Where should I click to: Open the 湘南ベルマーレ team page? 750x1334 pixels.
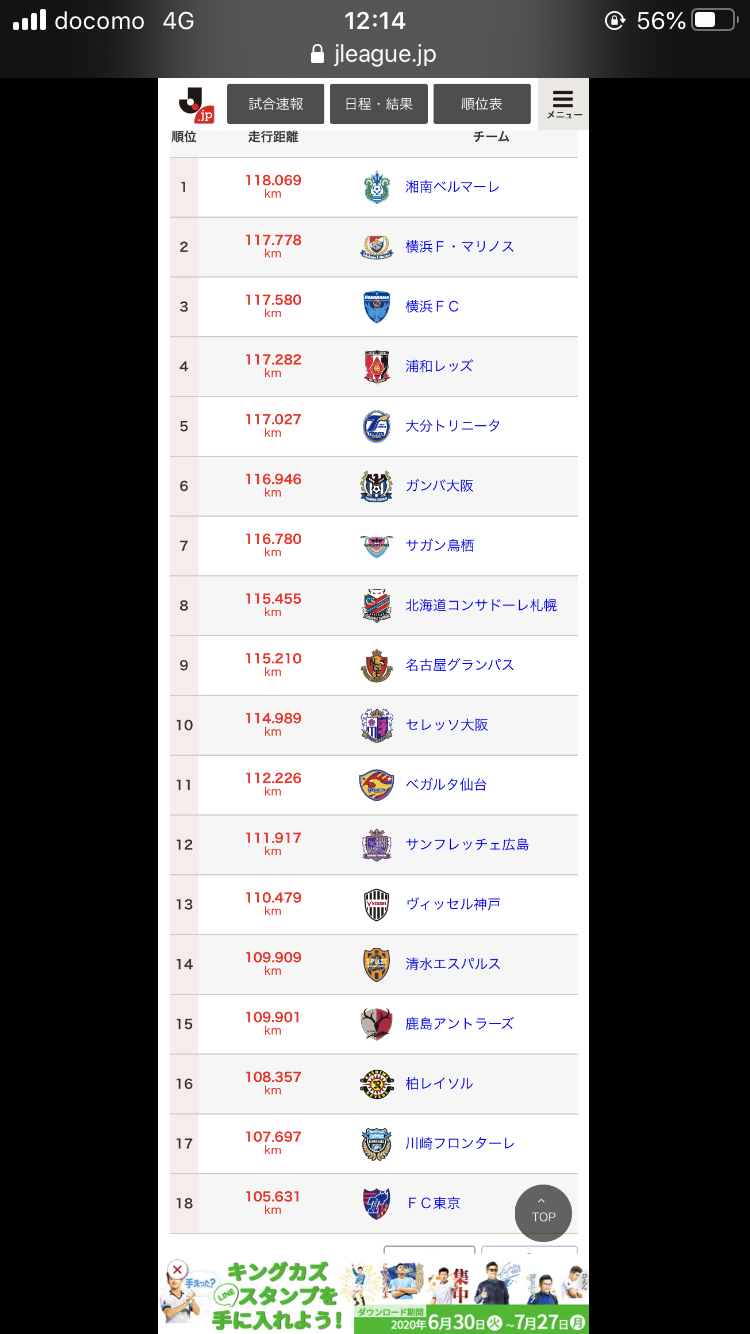[x=452, y=187]
